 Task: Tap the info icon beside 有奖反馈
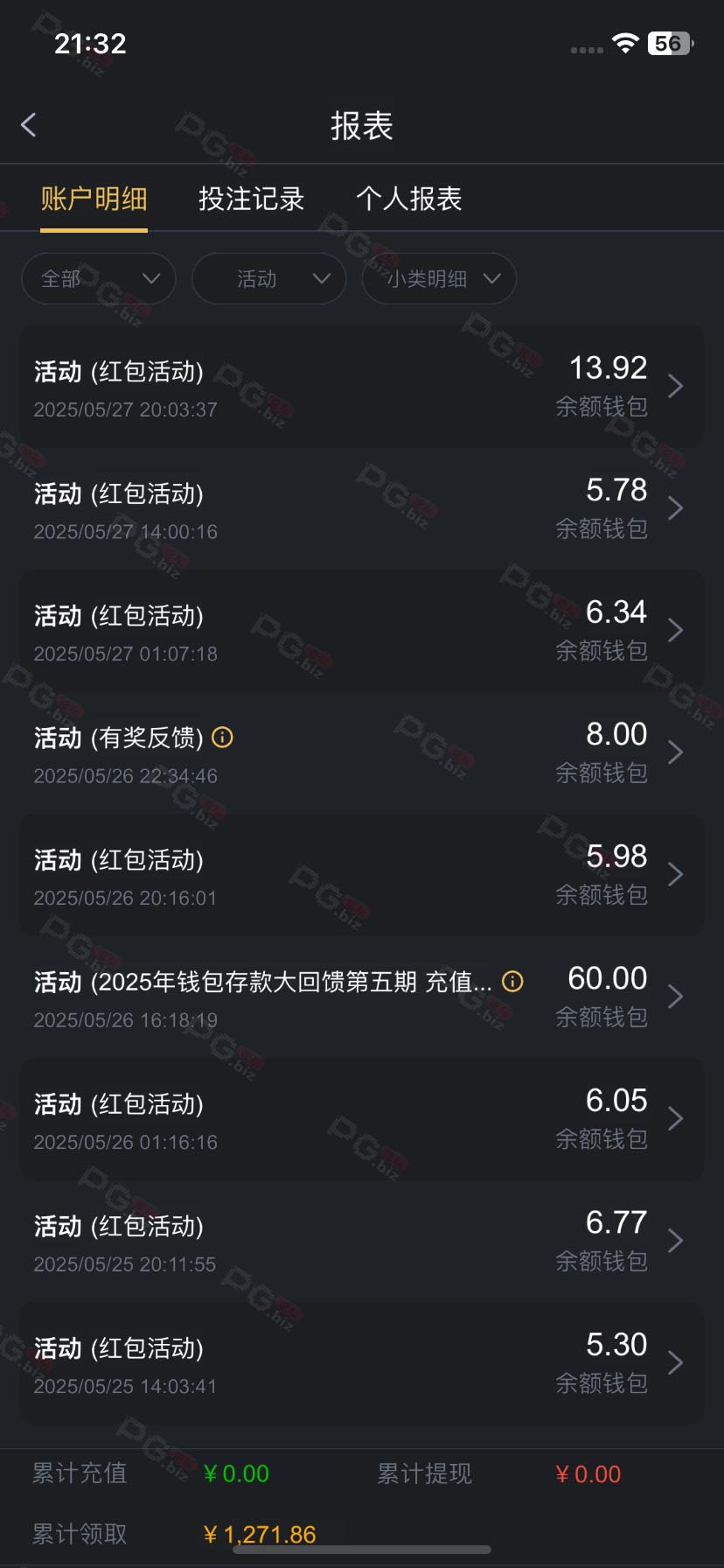pos(223,738)
